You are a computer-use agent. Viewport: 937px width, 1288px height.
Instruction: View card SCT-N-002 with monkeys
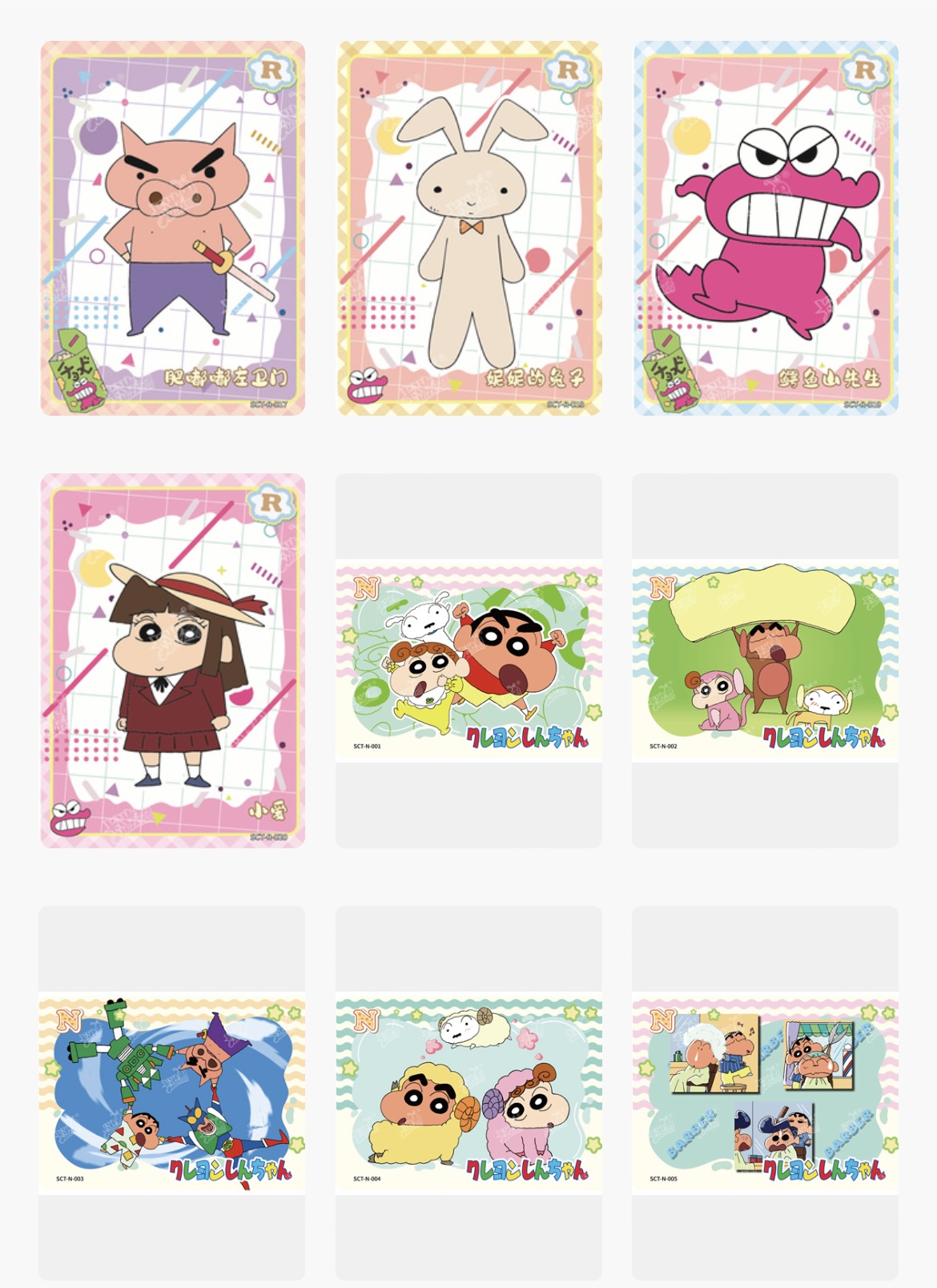point(765,661)
